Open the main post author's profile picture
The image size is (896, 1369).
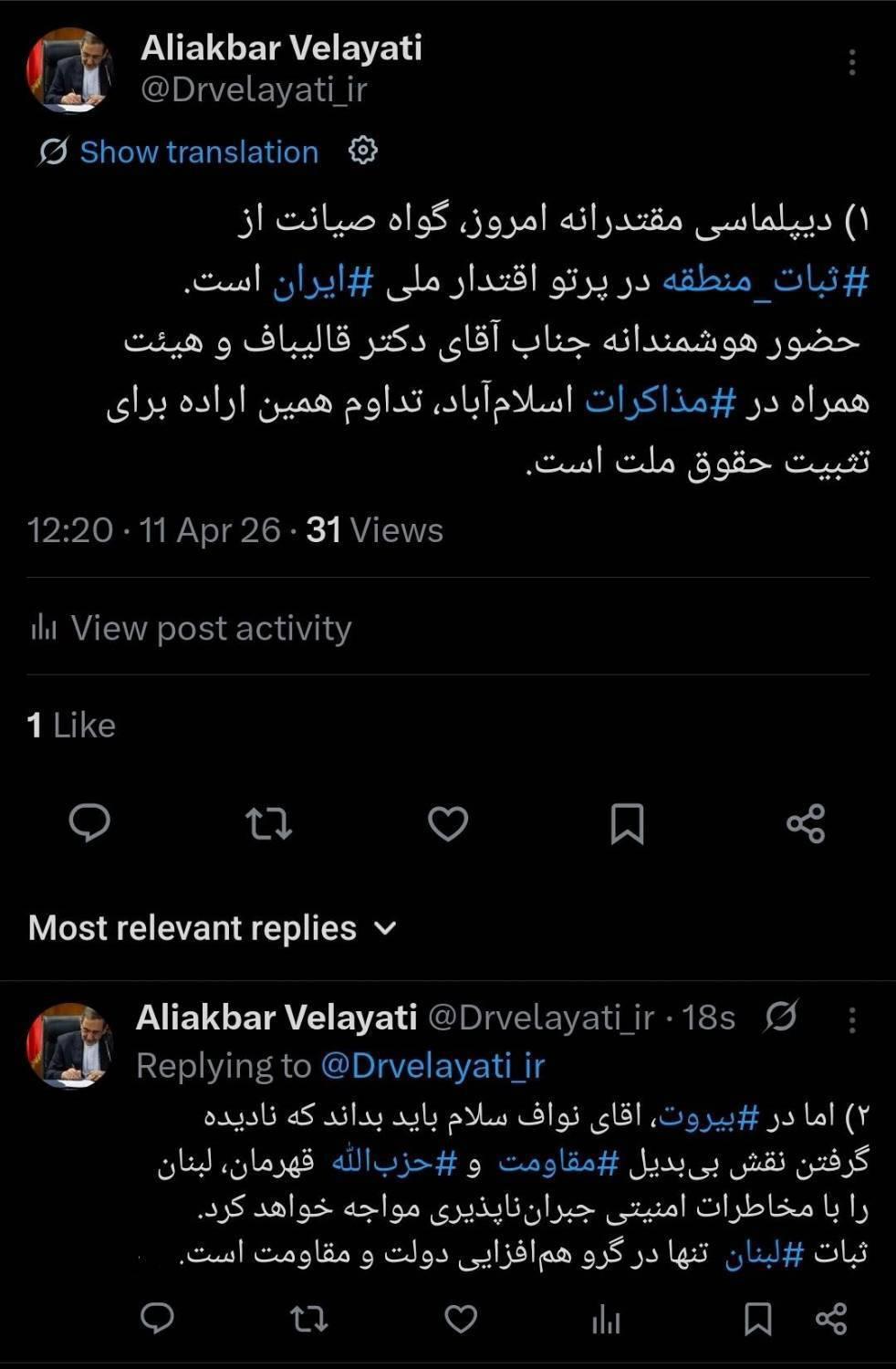(x=68, y=70)
